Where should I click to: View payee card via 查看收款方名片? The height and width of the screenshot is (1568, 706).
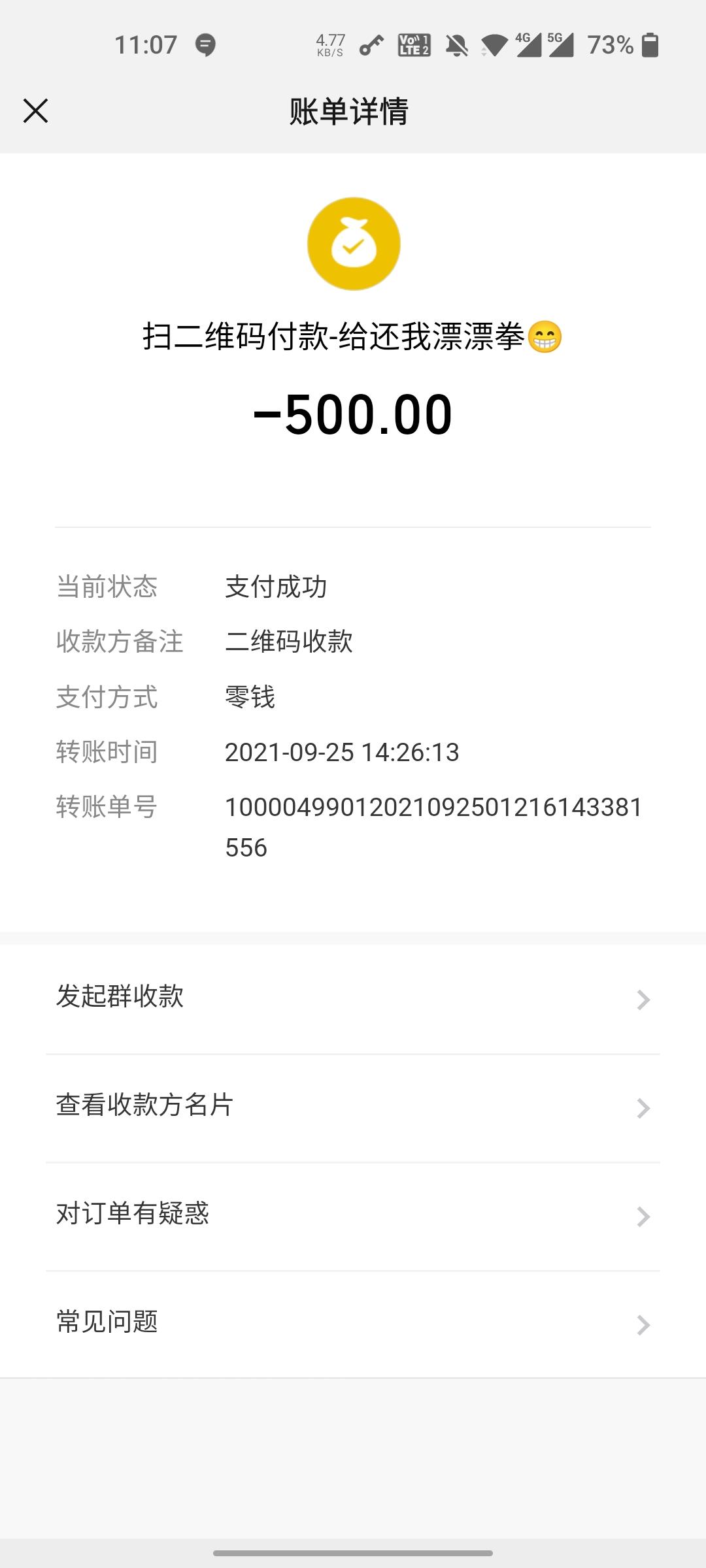pyautogui.click(x=353, y=1106)
